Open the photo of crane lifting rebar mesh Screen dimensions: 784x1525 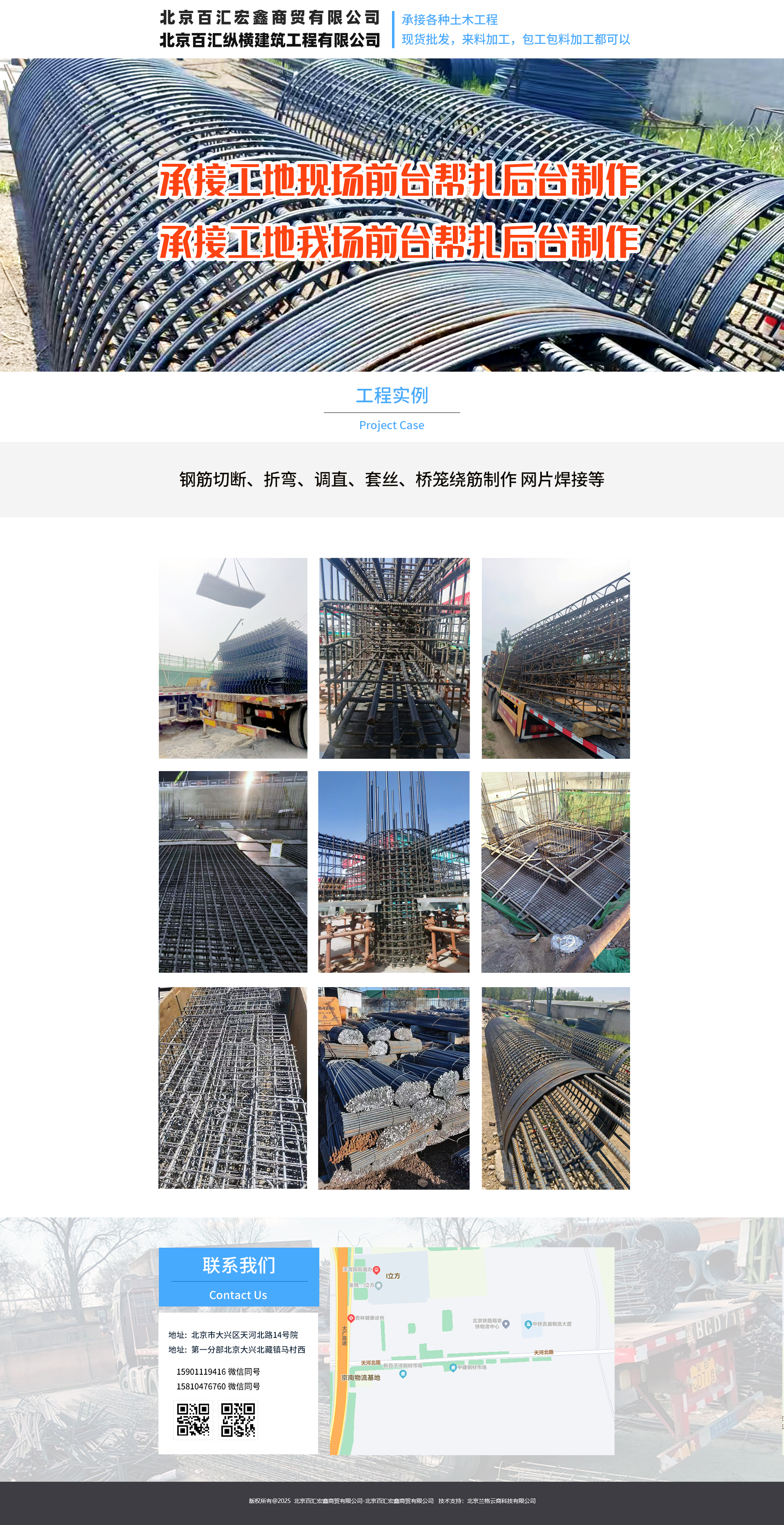click(232, 658)
